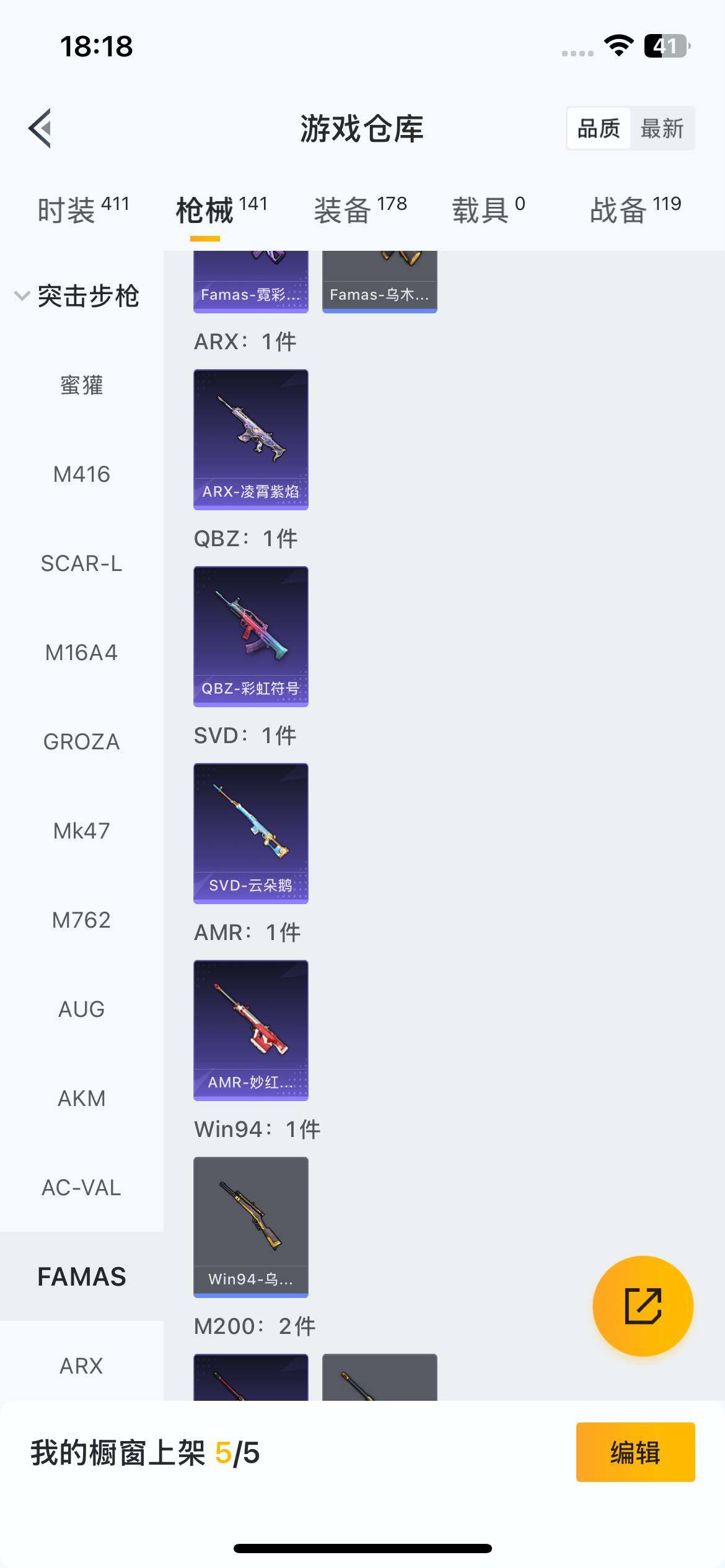This screenshot has width=725, height=1568.
Task: Open the QBZ-彩虹符号 skin
Action: click(251, 637)
